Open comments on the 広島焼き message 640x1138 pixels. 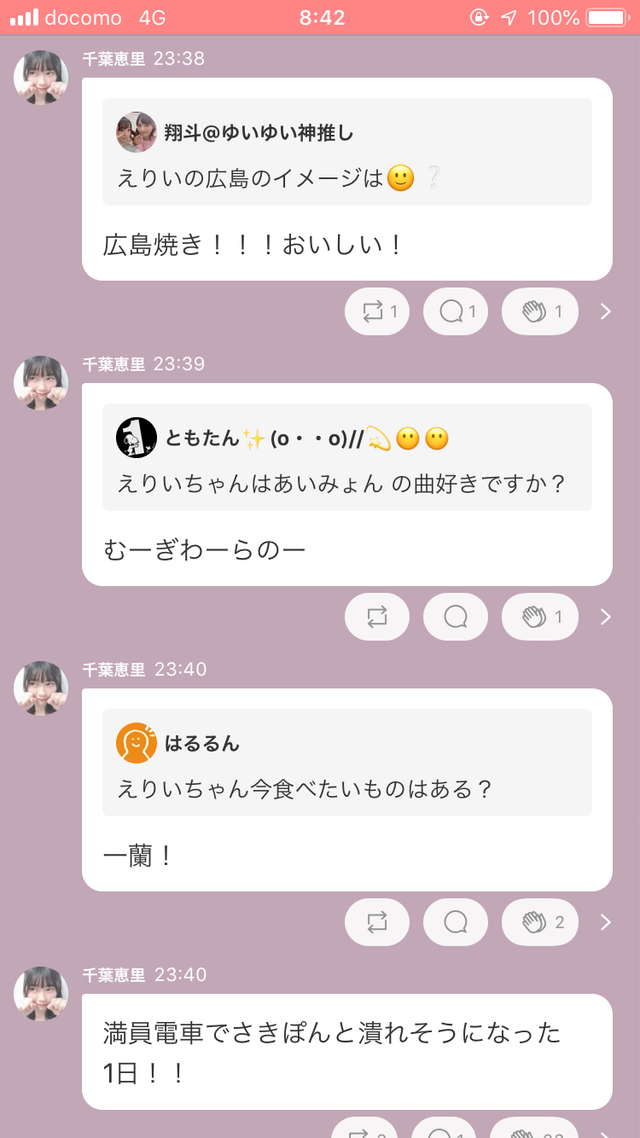[x=455, y=311]
